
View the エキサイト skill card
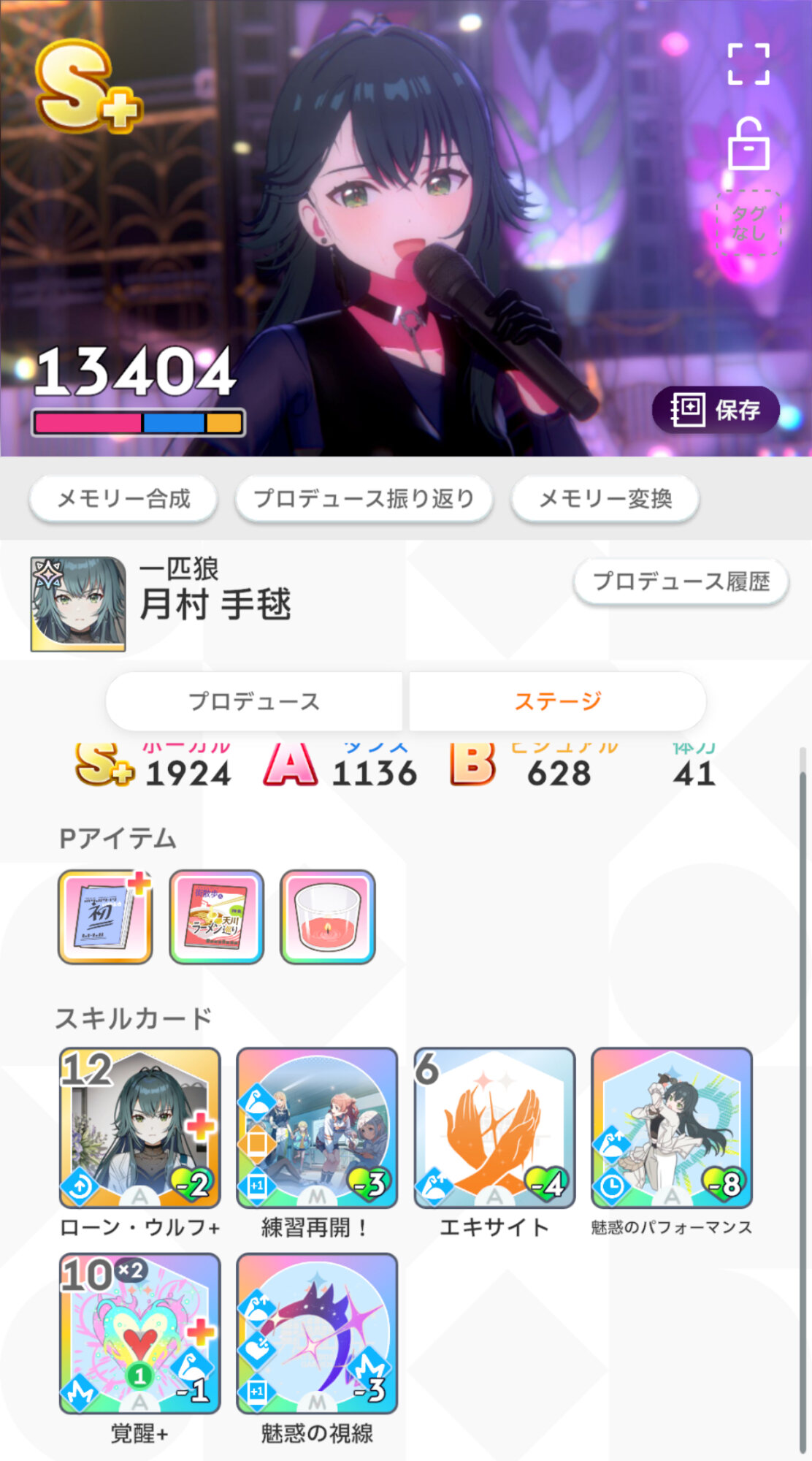point(494,1128)
